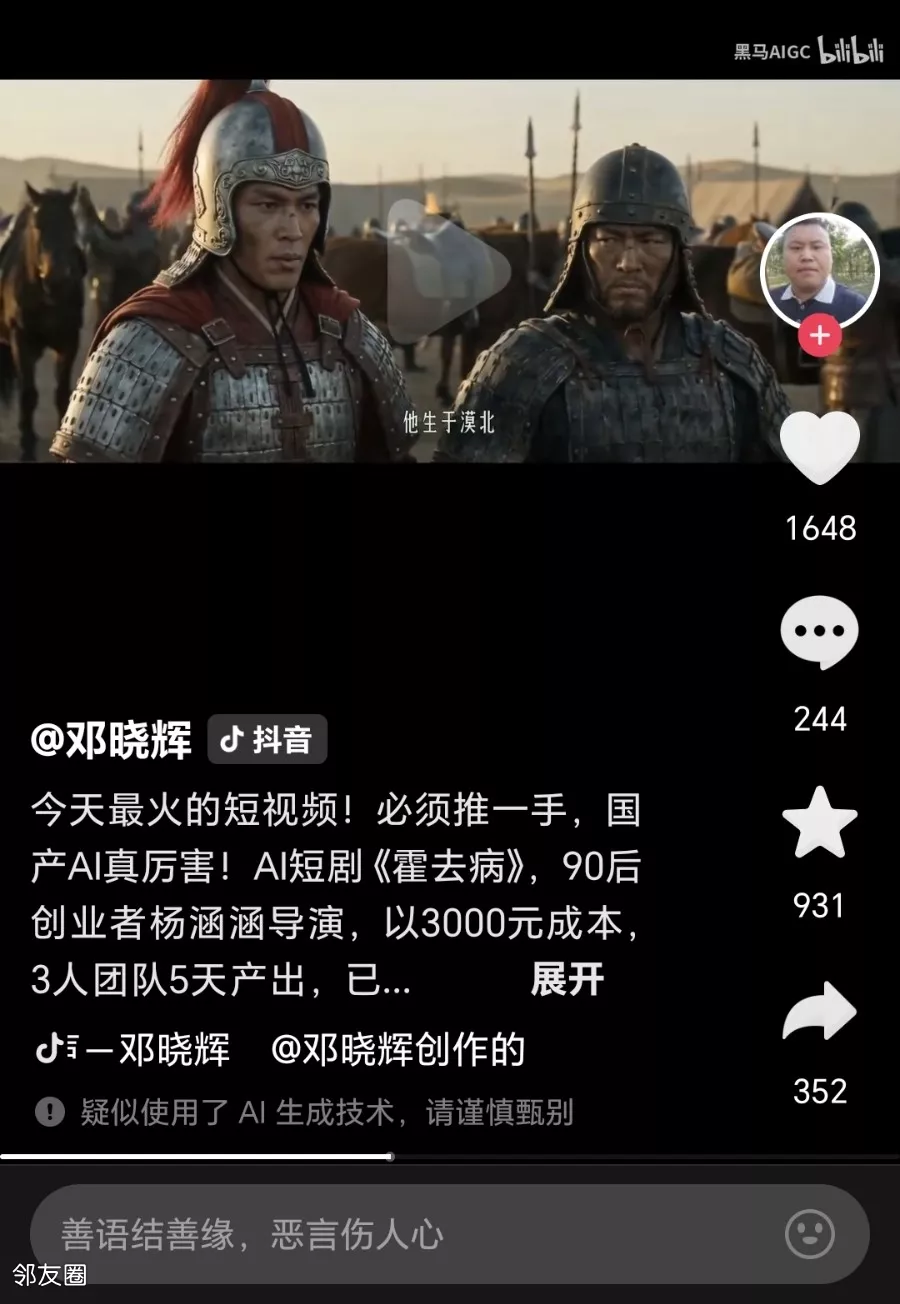The height and width of the screenshot is (1304, 900).
Task: Expand the description with 展开
Action: (x=567, y=980)
